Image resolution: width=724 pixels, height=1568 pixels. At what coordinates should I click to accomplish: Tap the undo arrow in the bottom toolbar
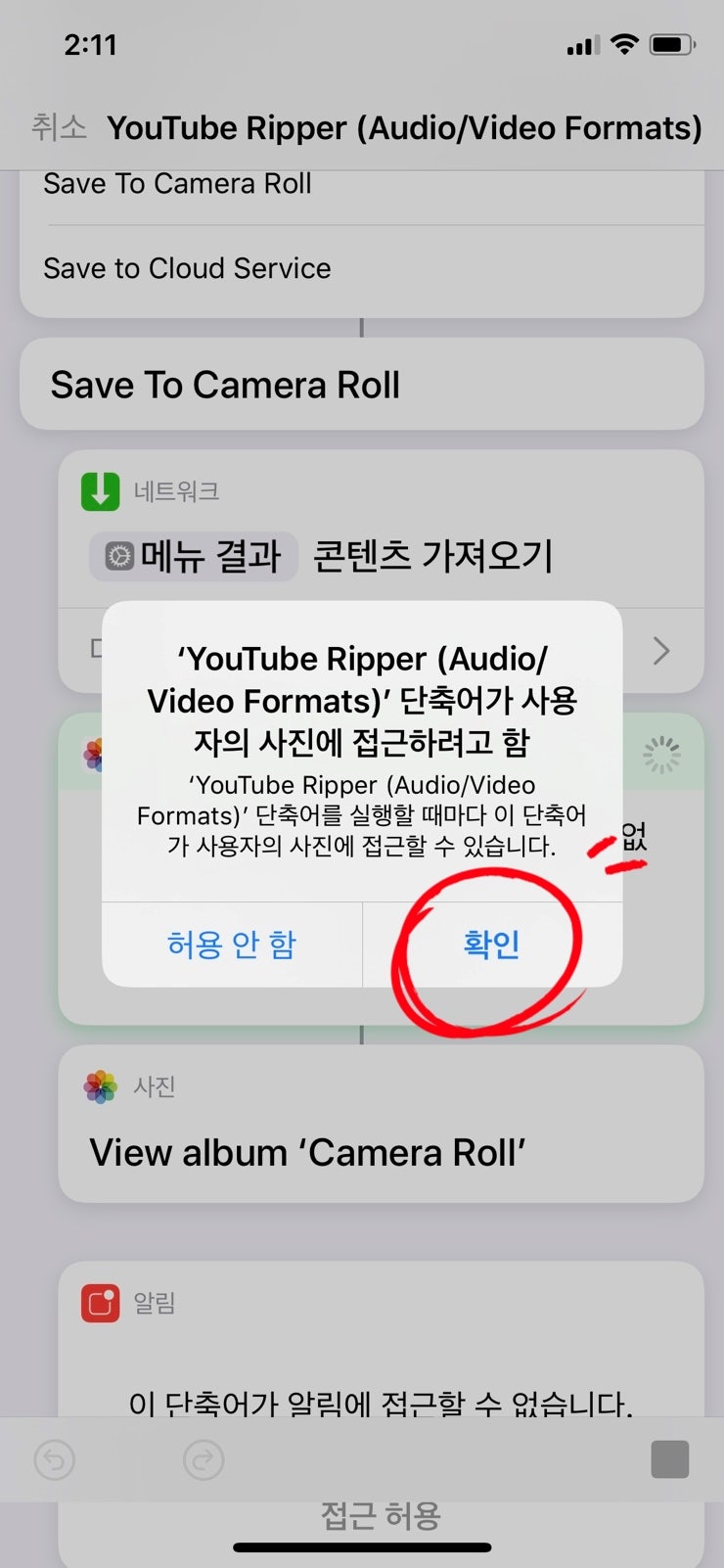55,1460
